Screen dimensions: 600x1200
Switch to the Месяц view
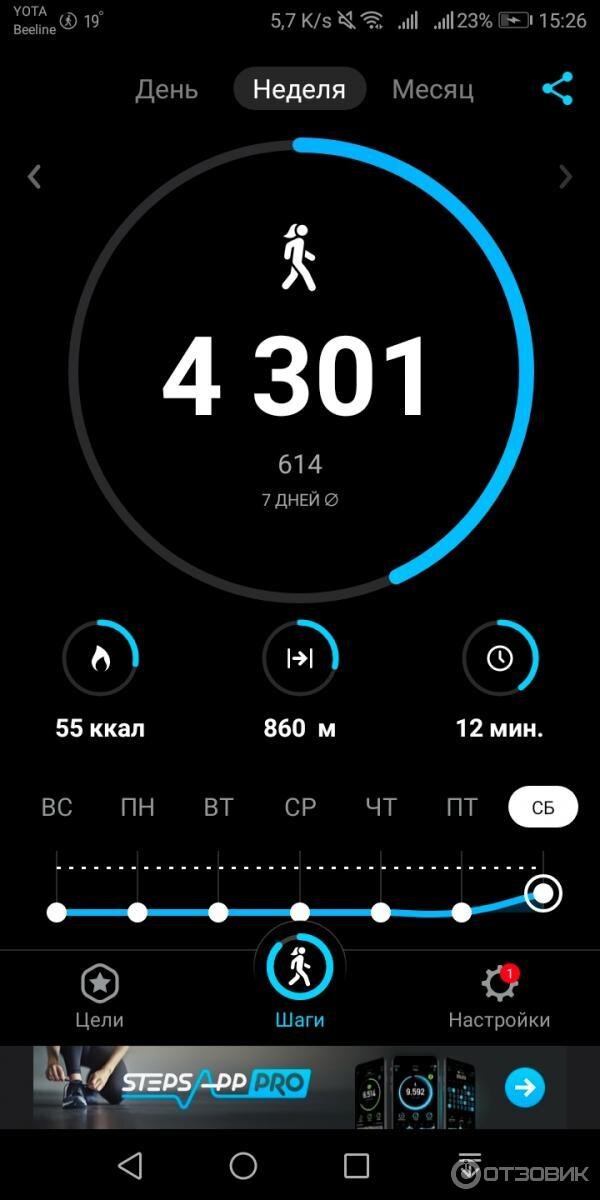click(x=432, y=90)
